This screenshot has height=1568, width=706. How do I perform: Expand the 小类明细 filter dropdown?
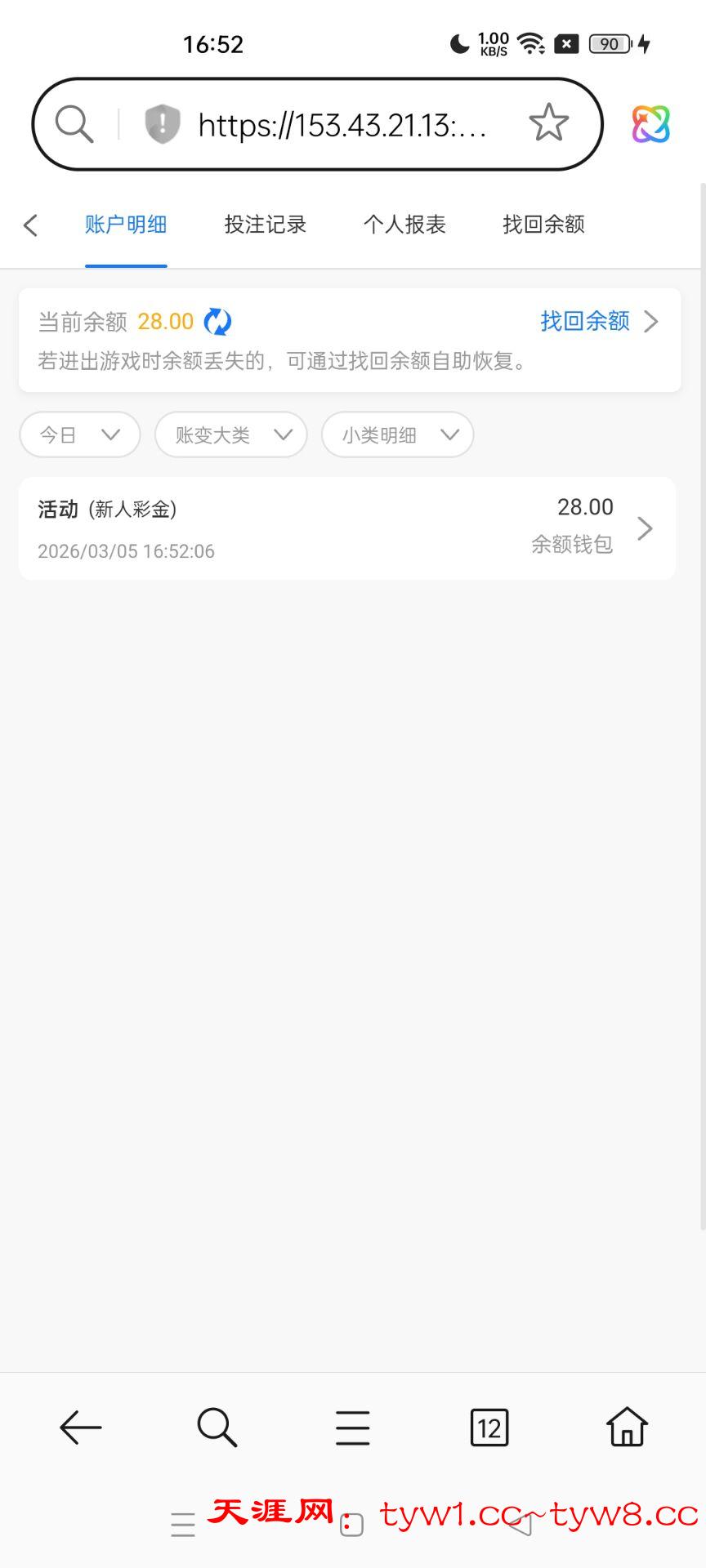(x=397, y=434)
